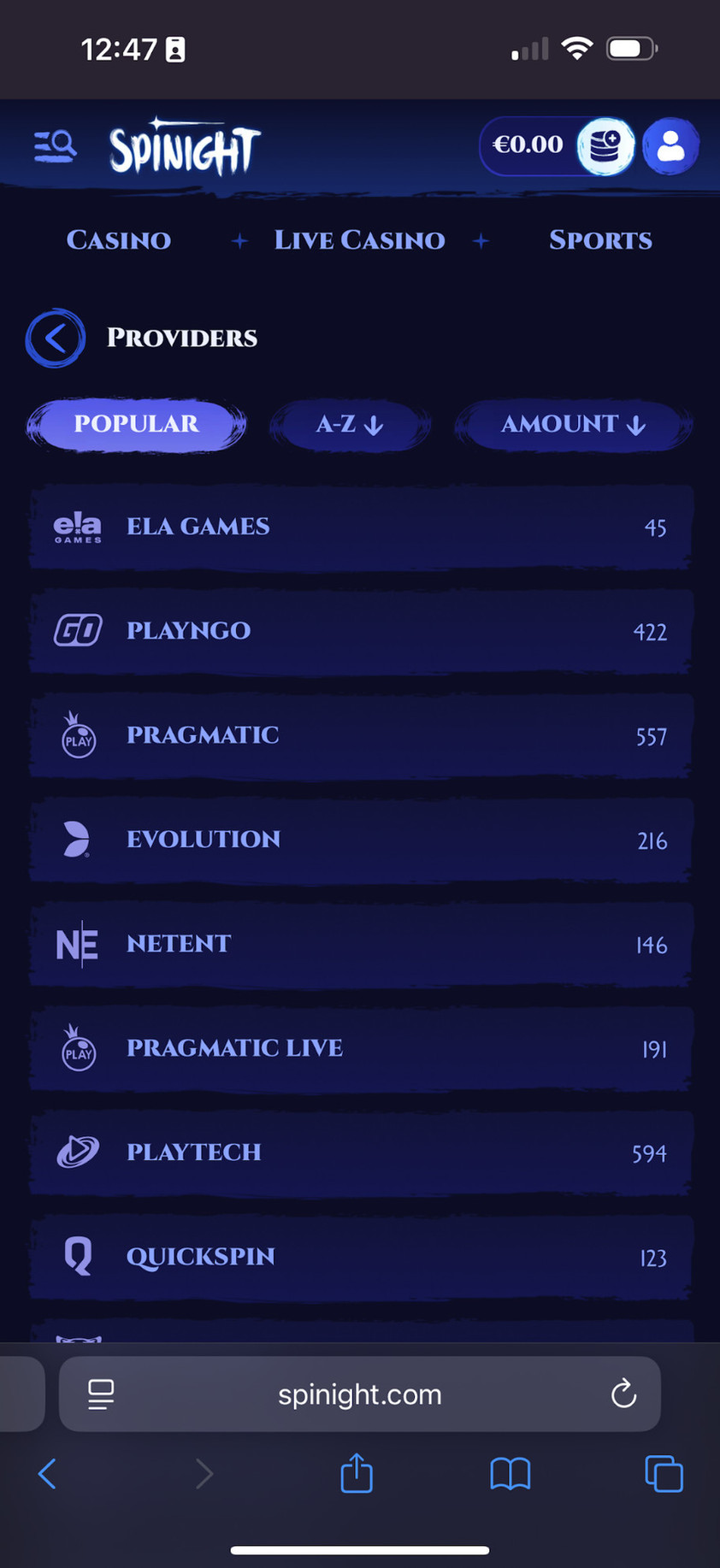
Task: Open Playtech provider games
Action: (359, 1152)
